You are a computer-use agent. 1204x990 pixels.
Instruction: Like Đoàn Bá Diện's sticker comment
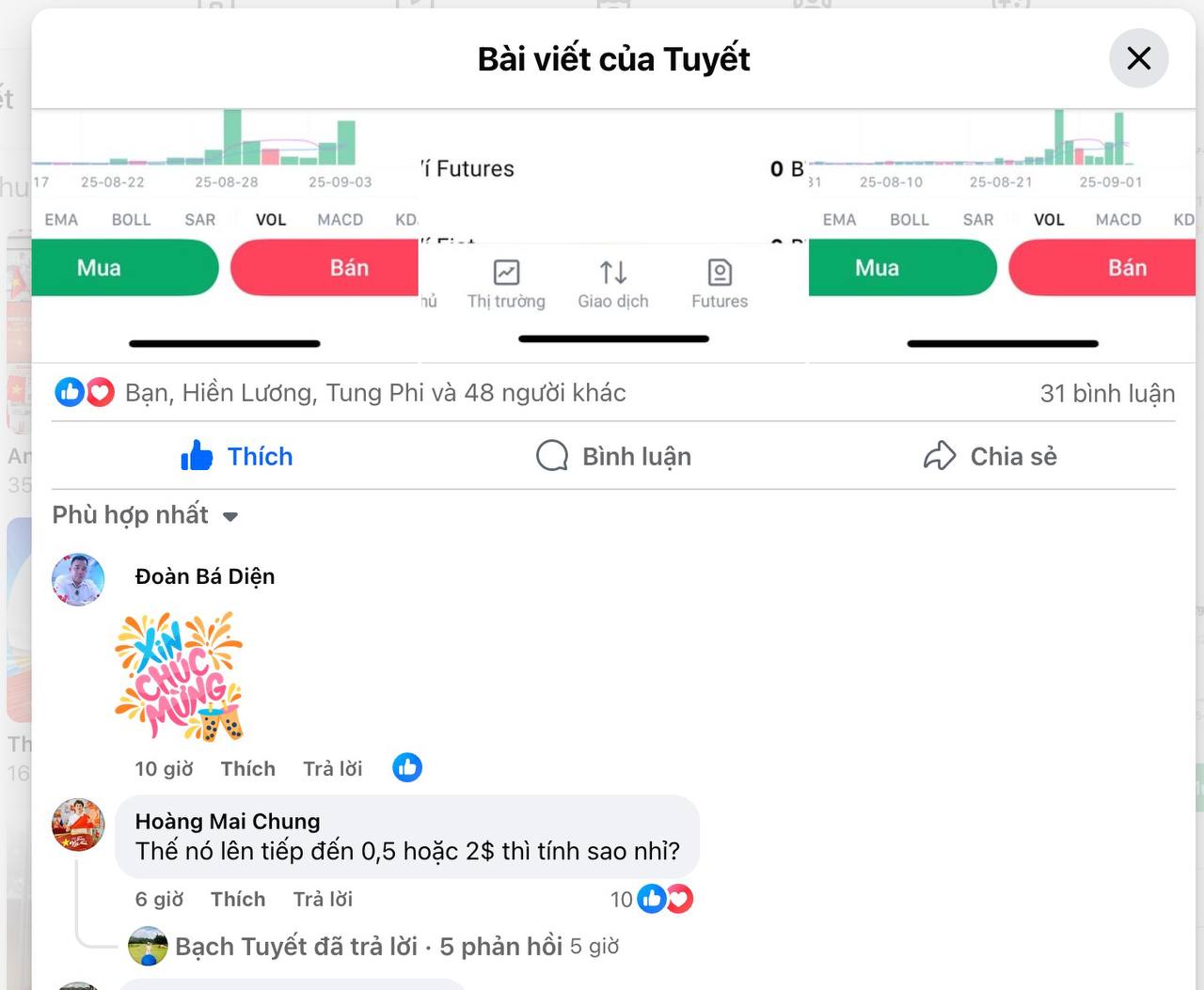coord(248,769)
